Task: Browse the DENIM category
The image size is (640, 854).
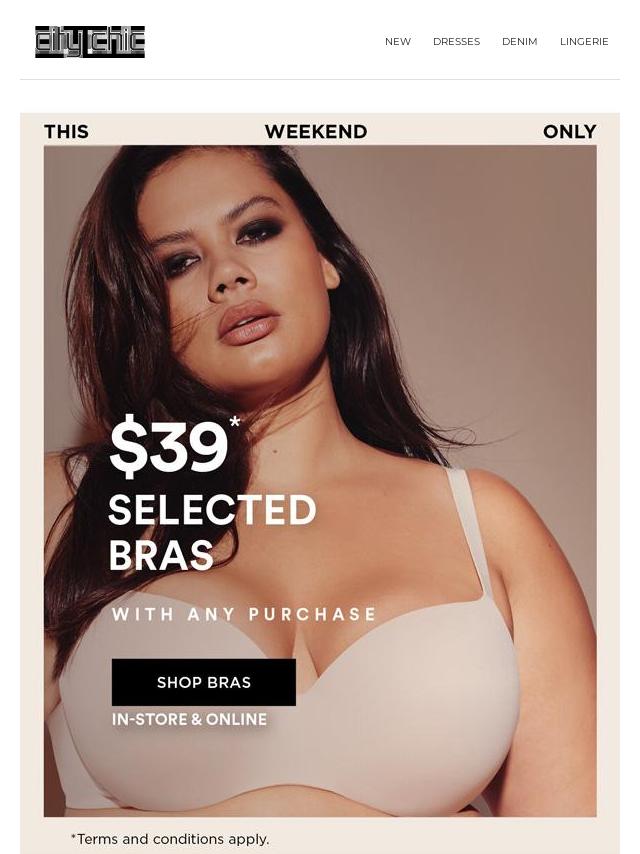Action: pyautogui.click(x=519, y=42)
